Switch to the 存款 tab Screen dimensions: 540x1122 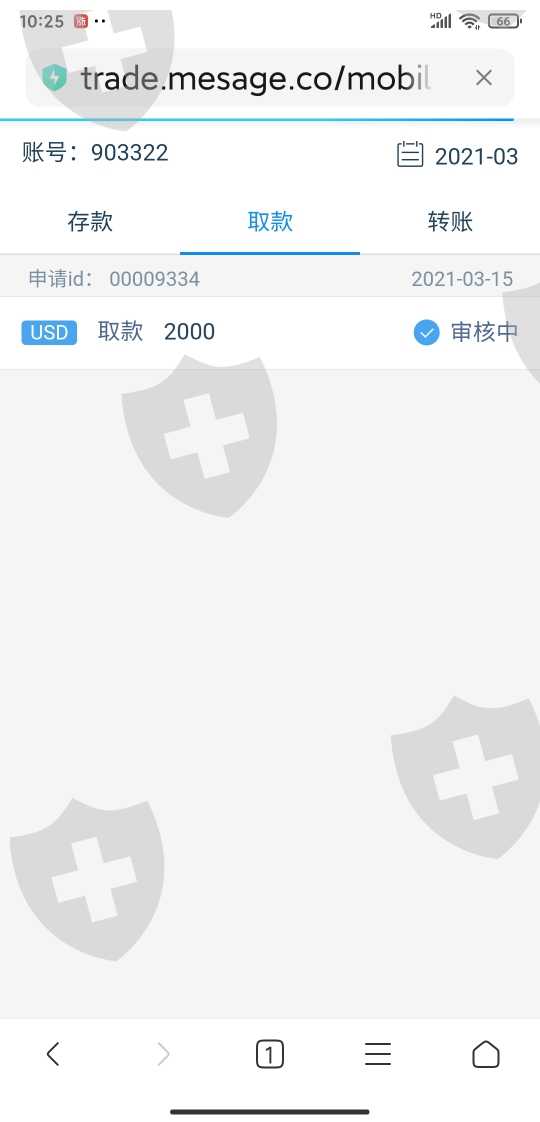[x=90, y=222]
